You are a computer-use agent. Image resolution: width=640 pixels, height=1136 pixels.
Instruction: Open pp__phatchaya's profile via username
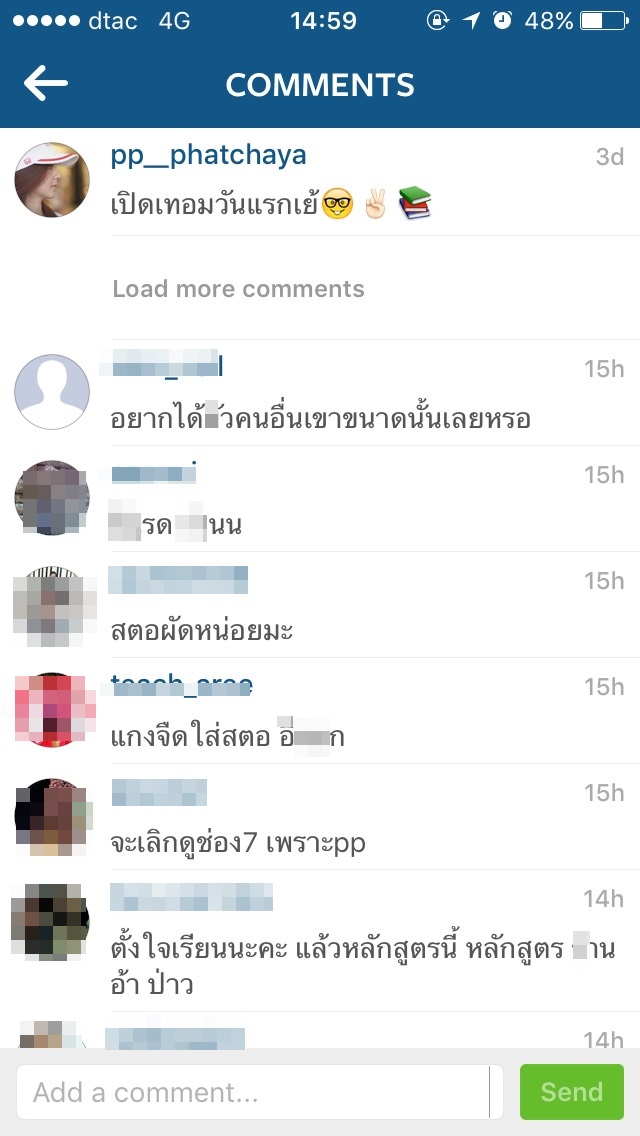(208, 156)
